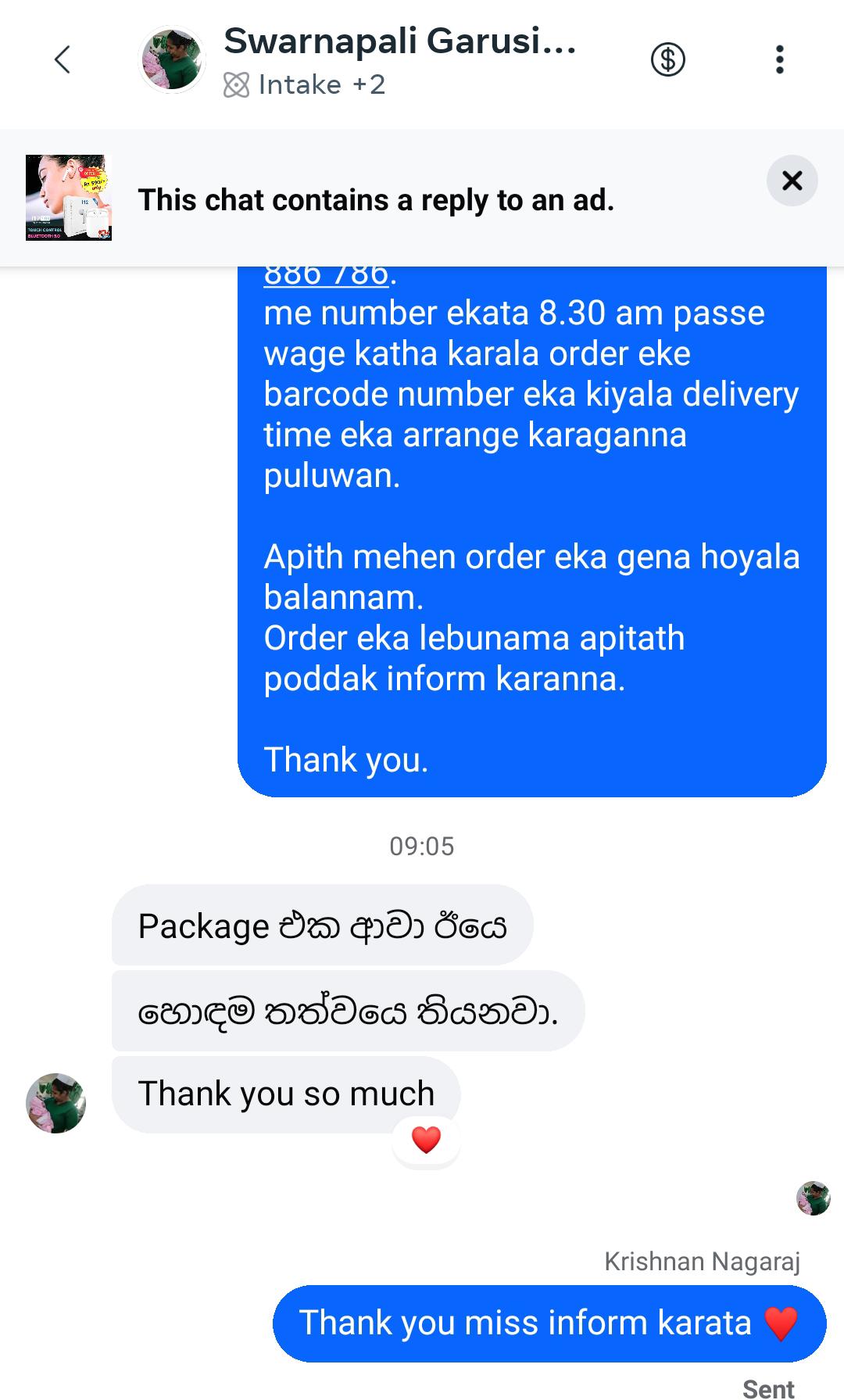The height and width of the screenshot is (1400, 844).
Task: Call the underlined phone number 886 786
Action: pyautogui.click(x=326, y=275)
